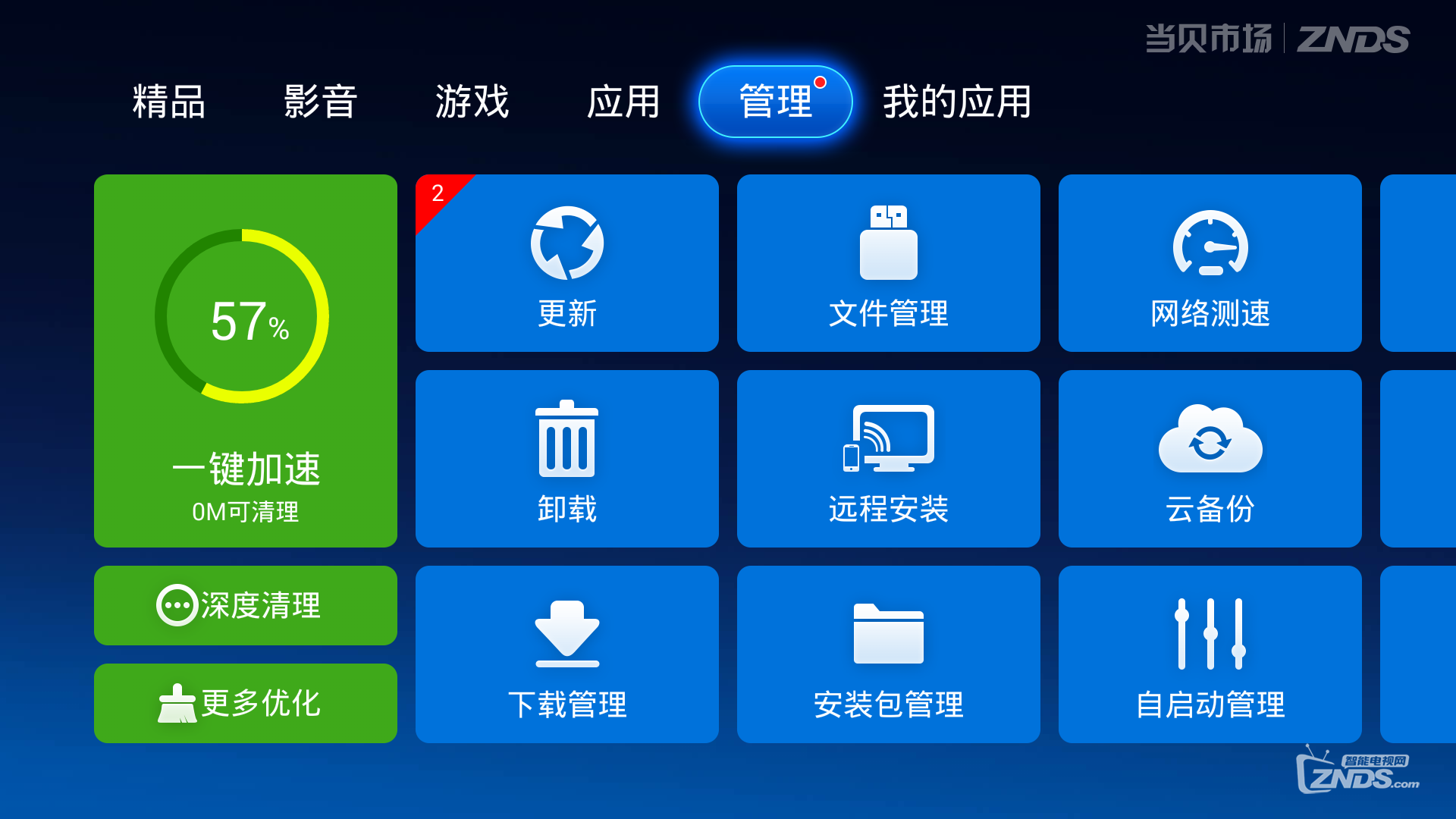Open 云备份 cloud backup
This screenshot has width=1456, height=819.
1210,459
